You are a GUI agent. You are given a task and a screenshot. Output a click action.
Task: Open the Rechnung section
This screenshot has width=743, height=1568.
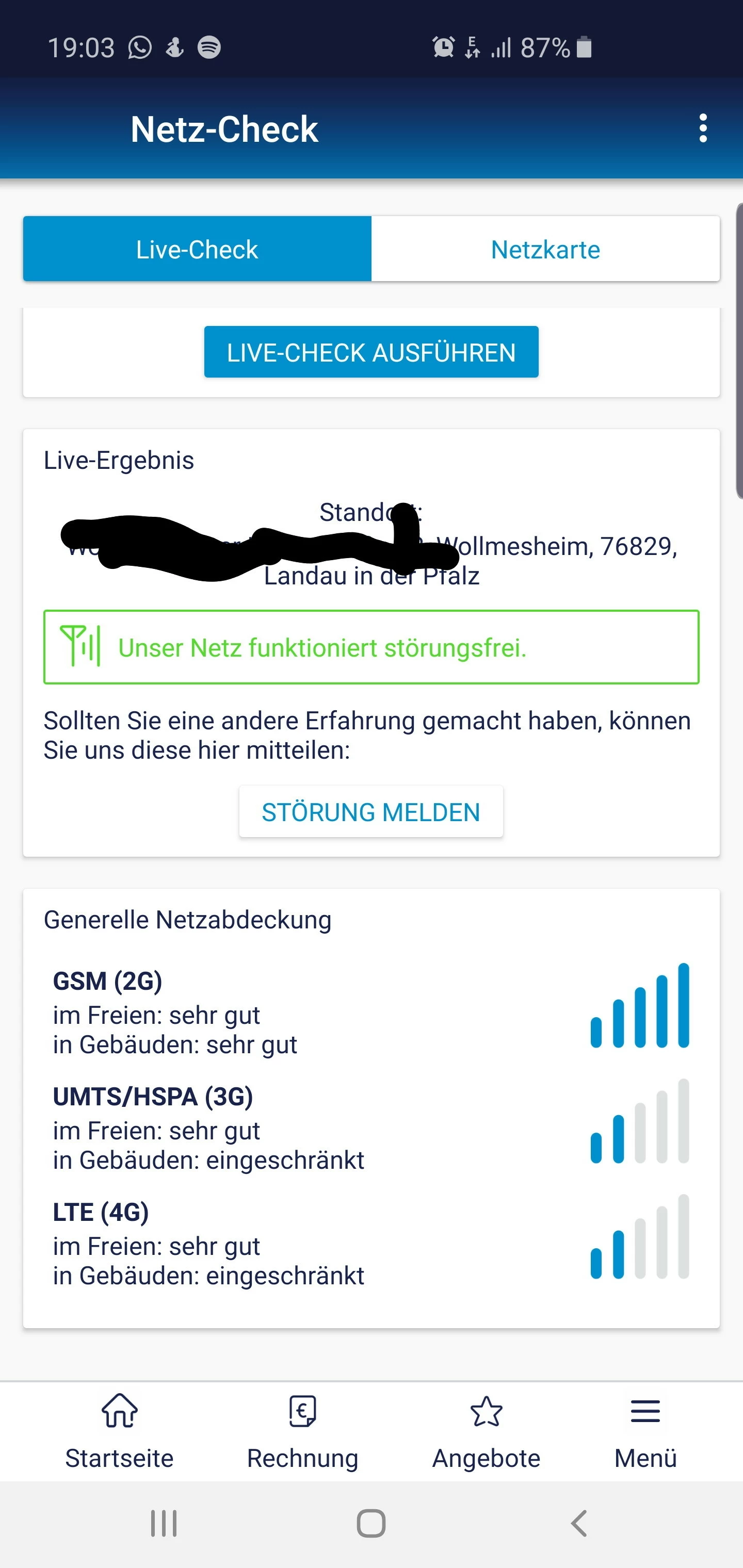[303, 1432]
